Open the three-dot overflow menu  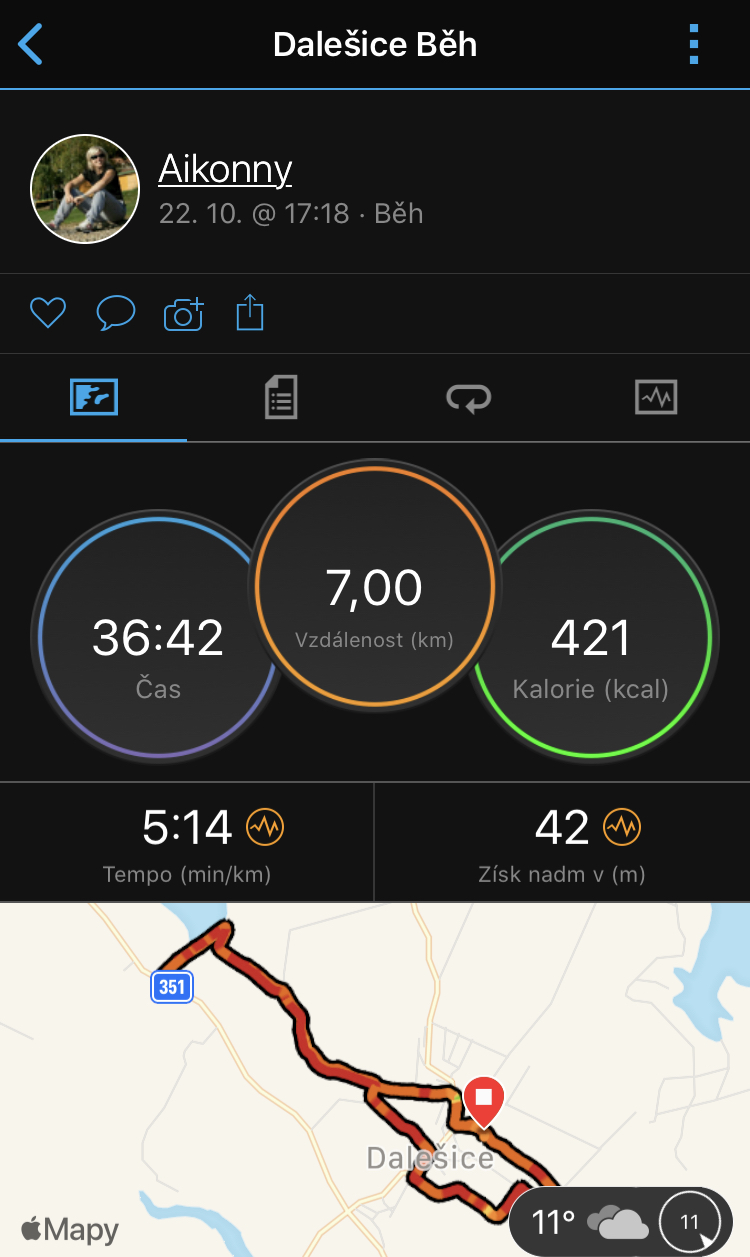coord(694,45)
